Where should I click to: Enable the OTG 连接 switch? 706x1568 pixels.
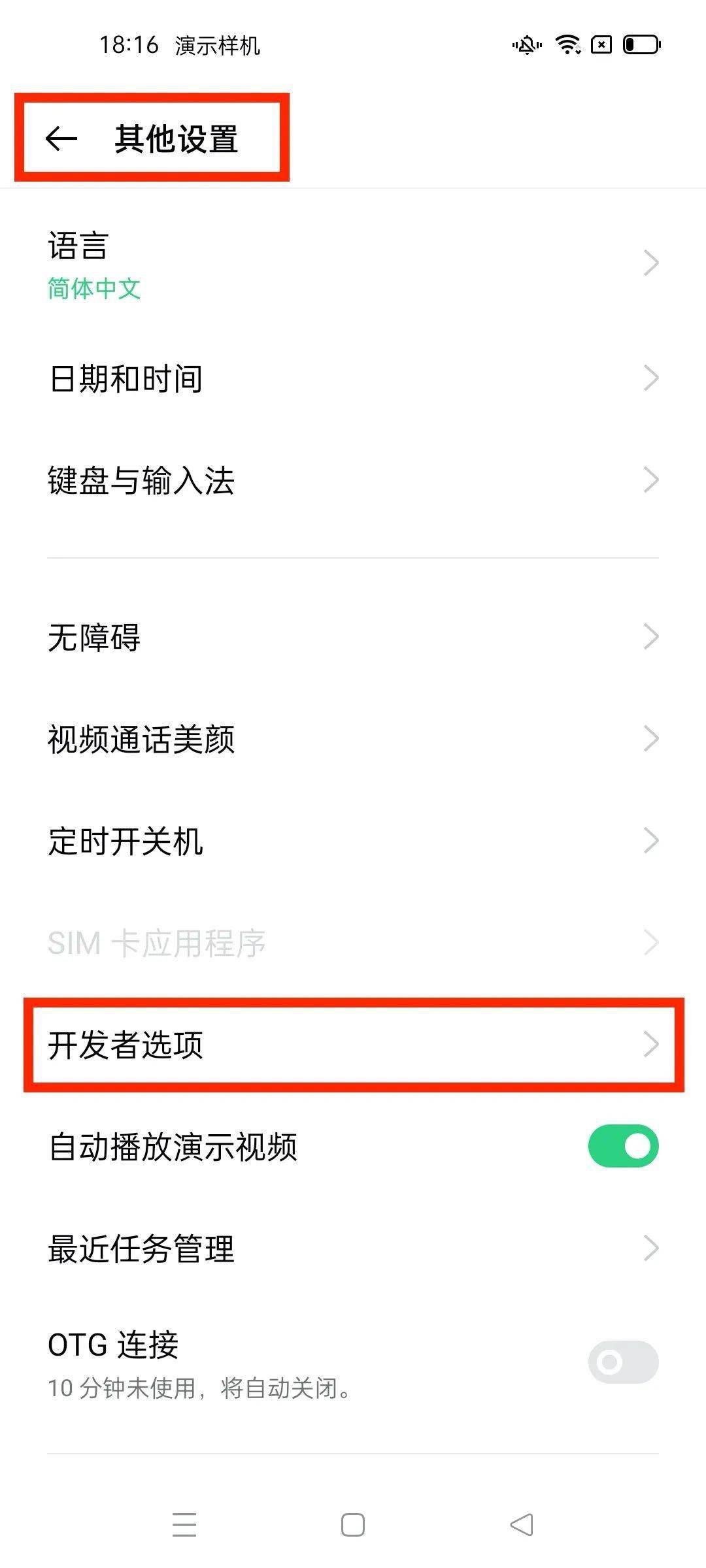(x=623, y=1362)
